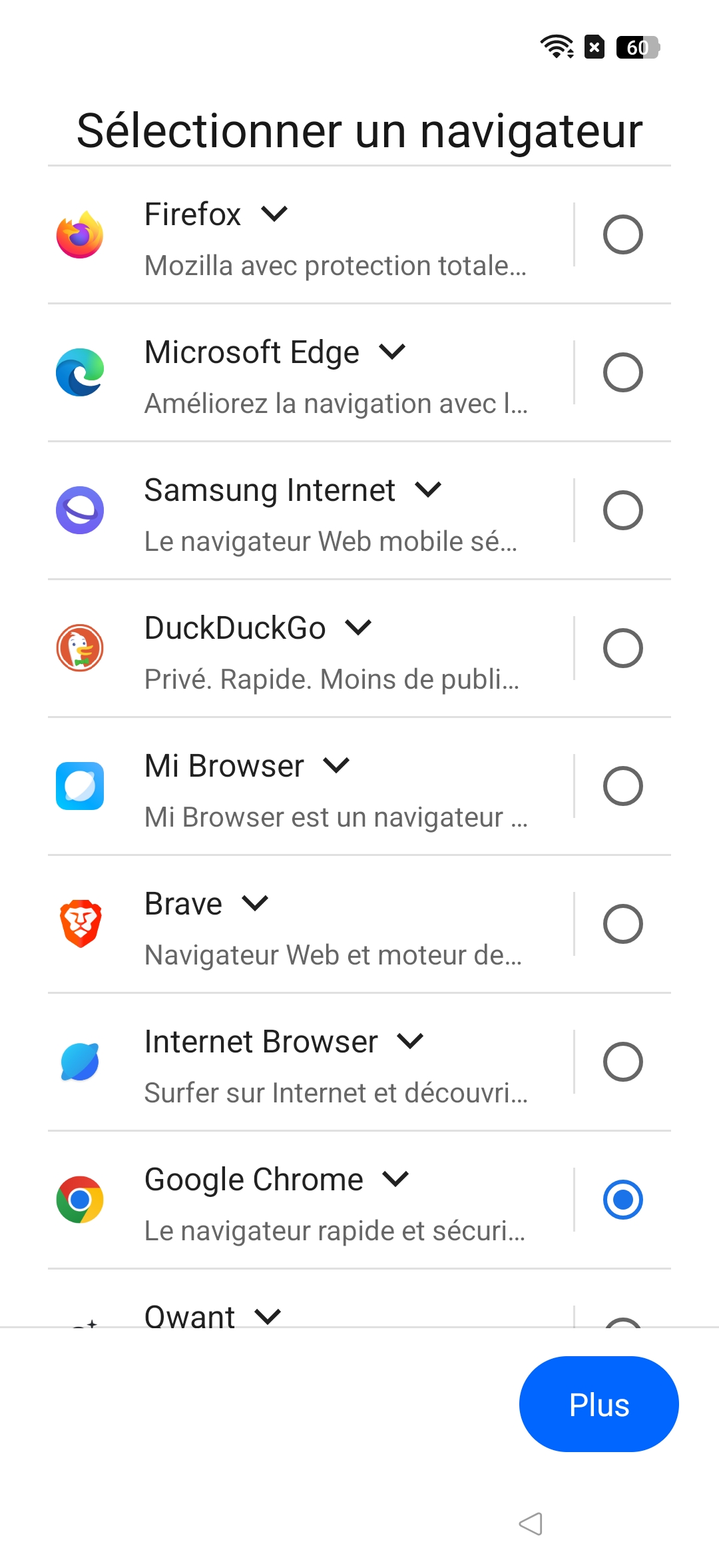Select Samsung Internet radio button
This screenshot has width=719, height=1568.
(622, 510)
